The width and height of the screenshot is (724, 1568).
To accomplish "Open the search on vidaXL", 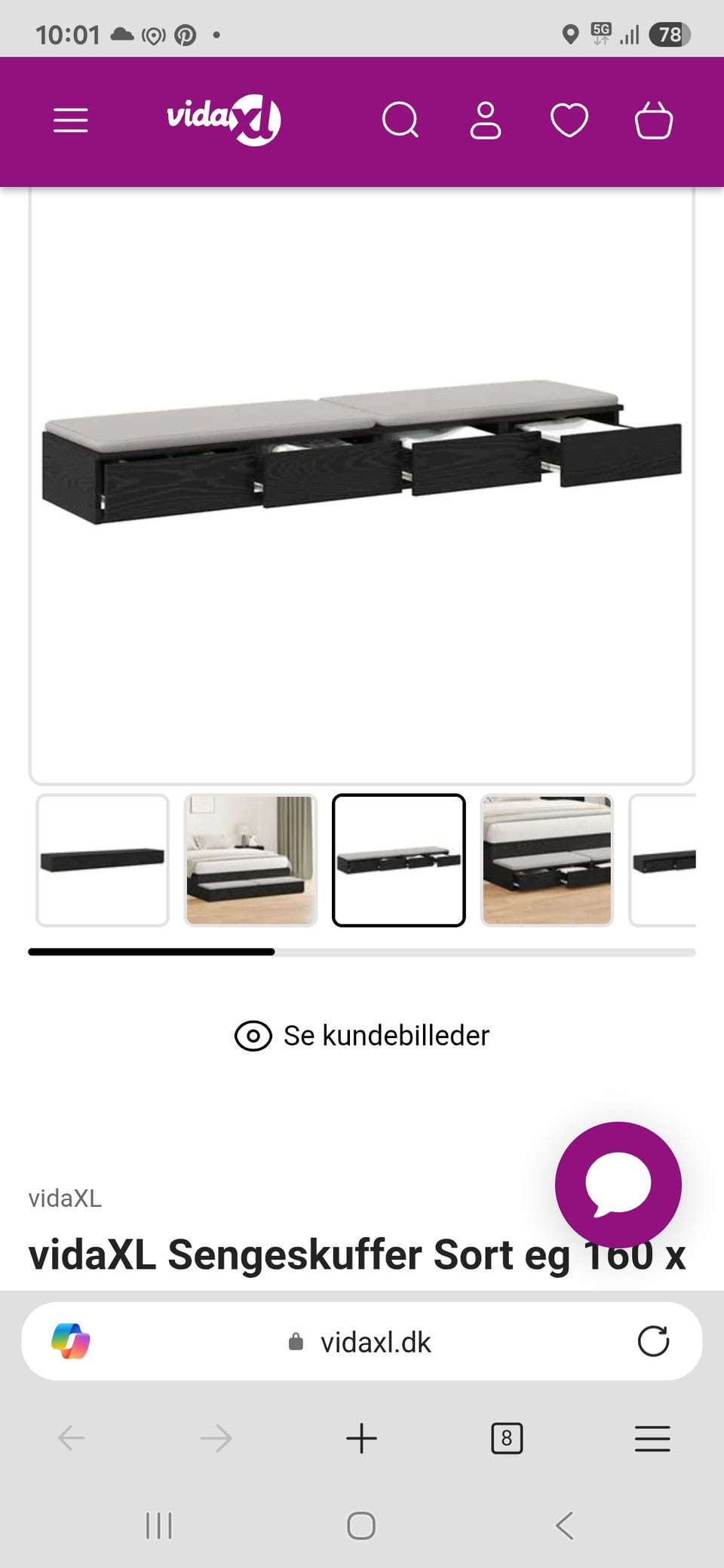I will (x=400, y=120).
